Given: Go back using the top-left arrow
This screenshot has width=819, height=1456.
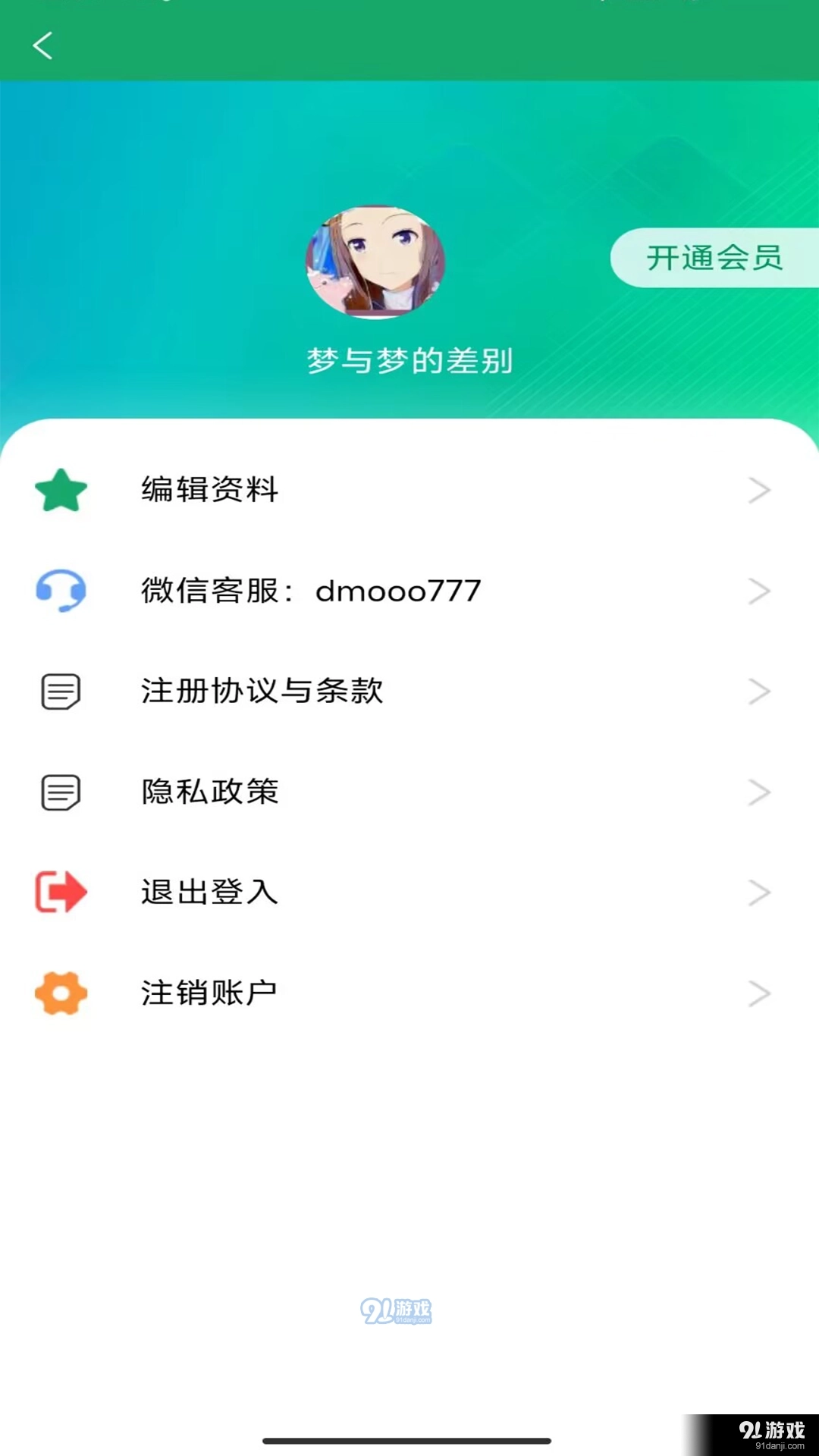Looking at the screenshot, I should click(43, 45).
